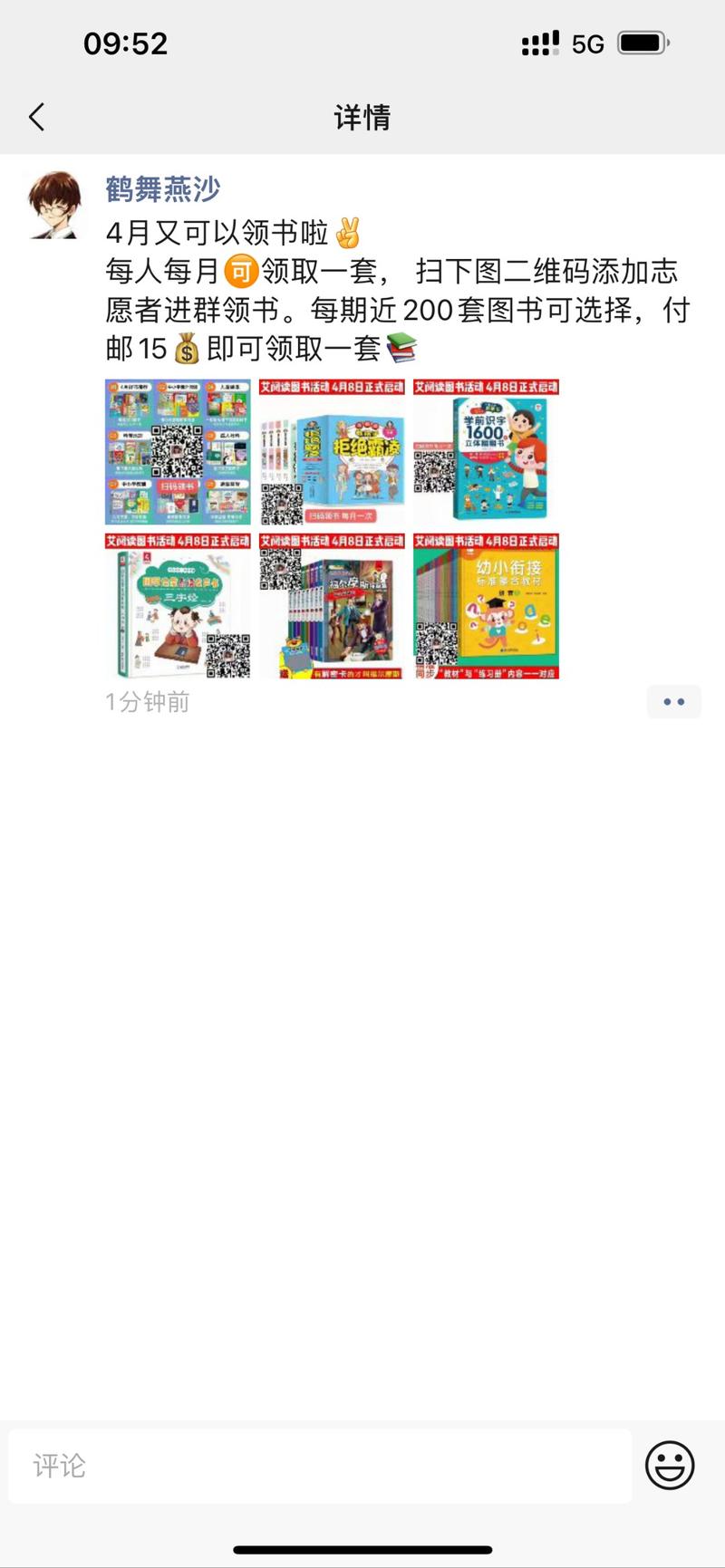725x1568 pixels.
Task: View the first image with the blue book grid
Action: 178,452
